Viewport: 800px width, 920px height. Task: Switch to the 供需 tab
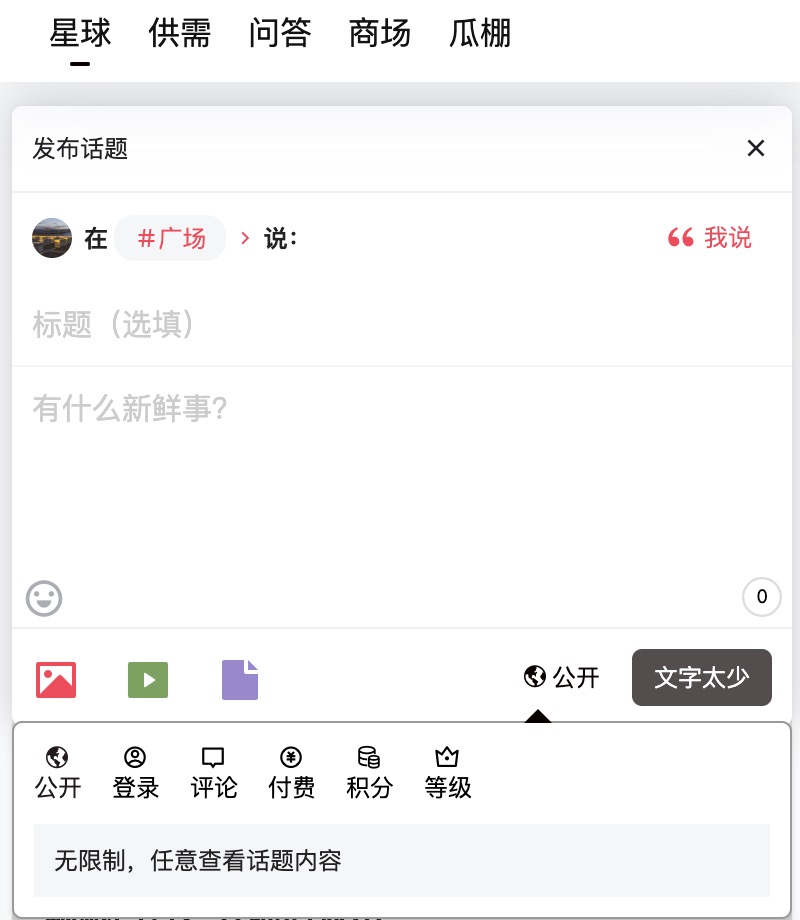click(x=179, y=33)
